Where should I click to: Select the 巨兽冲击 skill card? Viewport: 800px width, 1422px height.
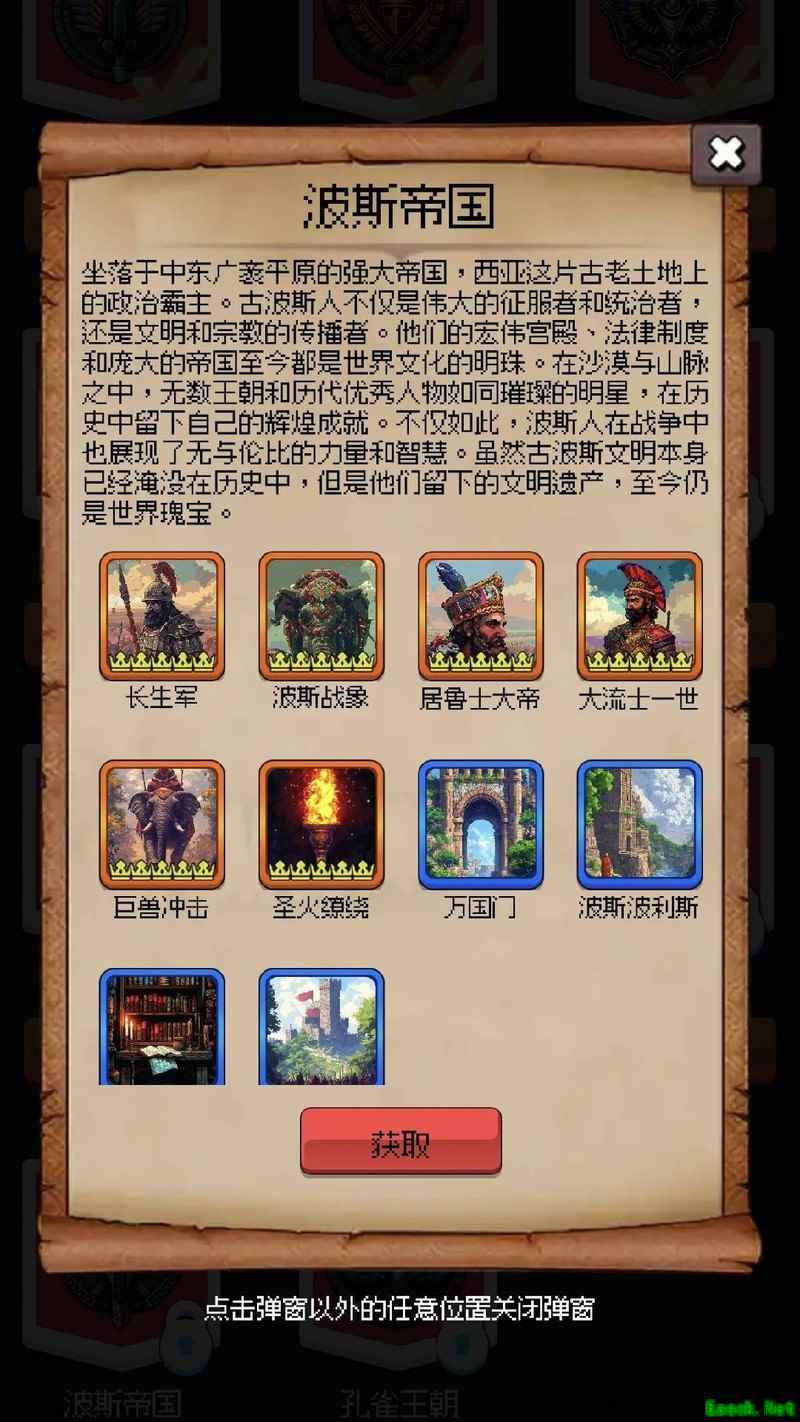point(162,824)
